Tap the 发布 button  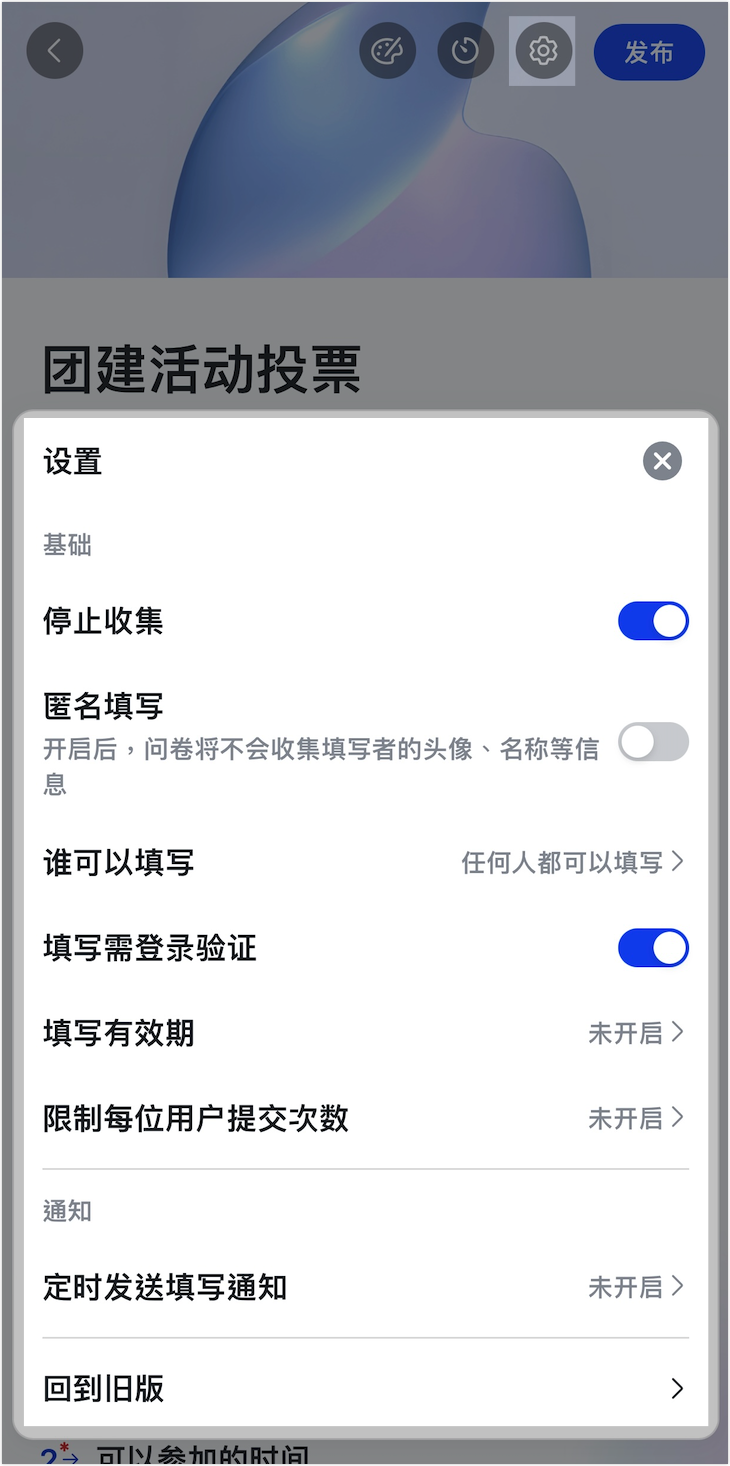(649, 51)
